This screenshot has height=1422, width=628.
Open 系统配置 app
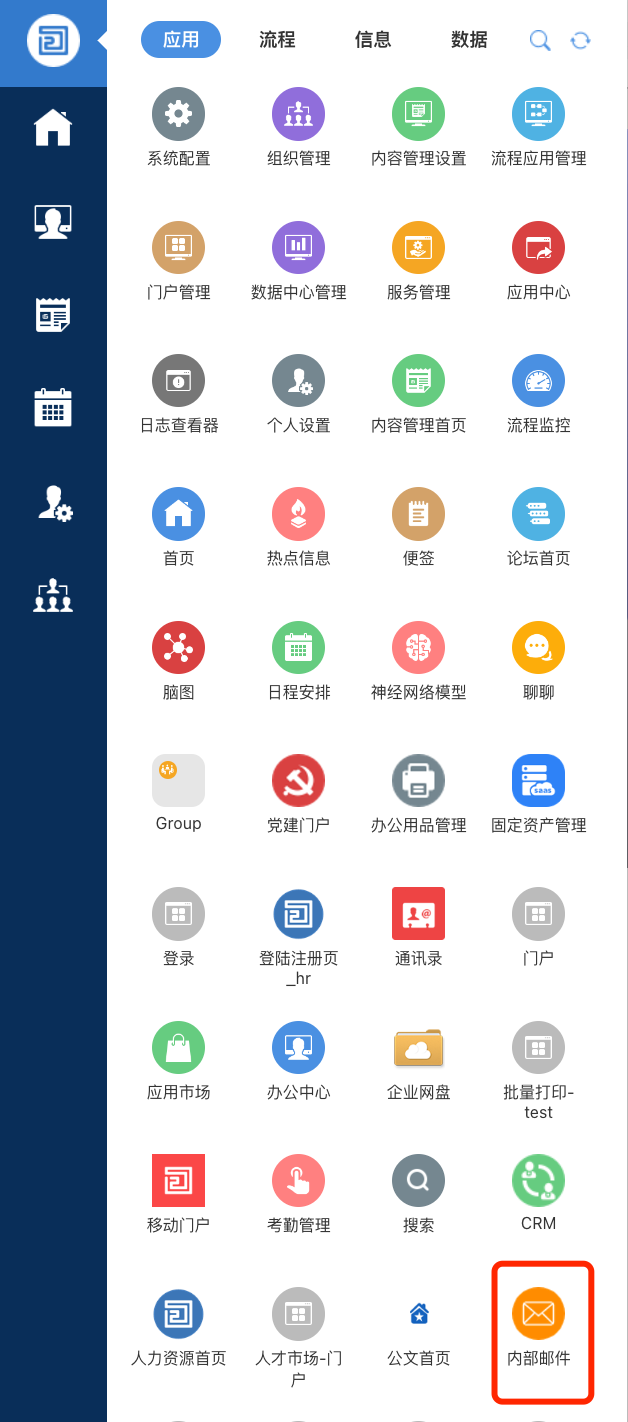(178, 114)
